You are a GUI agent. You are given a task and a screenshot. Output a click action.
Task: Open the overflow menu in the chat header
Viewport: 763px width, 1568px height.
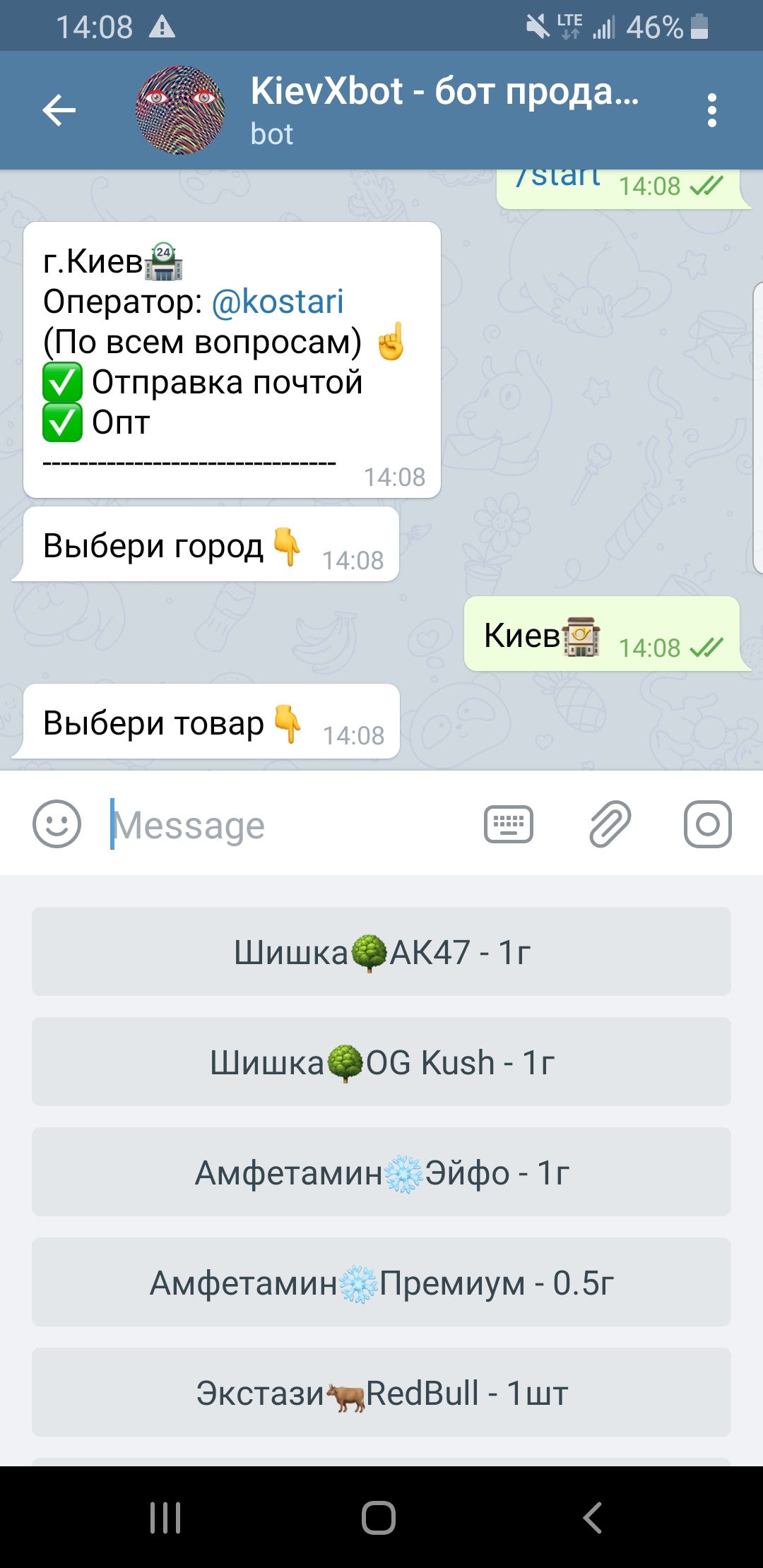click(x=711, y=110)
